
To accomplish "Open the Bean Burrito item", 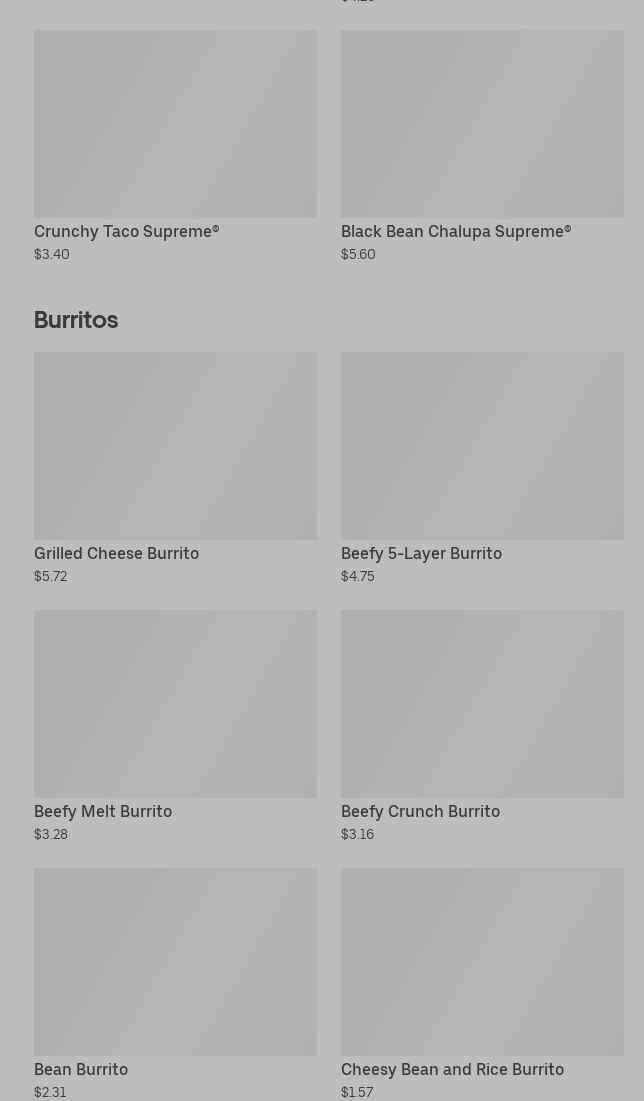I will pyautogui.click(x=175, y=984).
